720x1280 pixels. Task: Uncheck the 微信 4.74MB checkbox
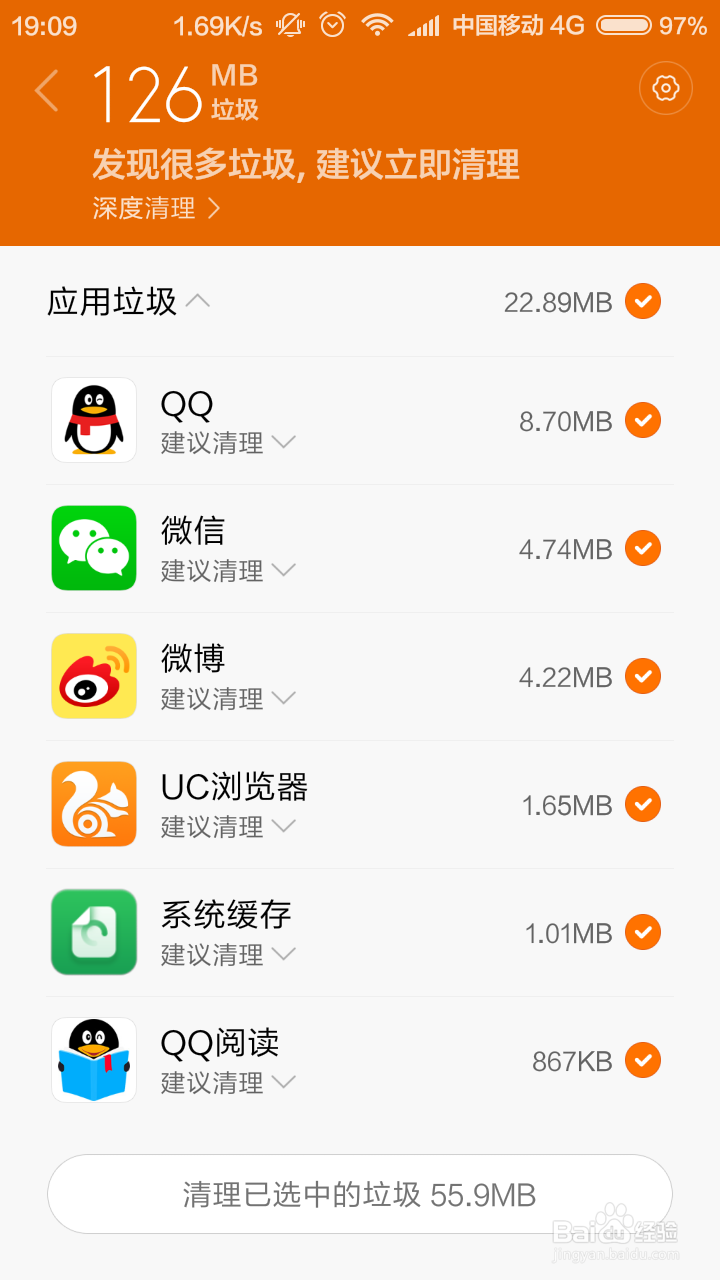(643, 548)
